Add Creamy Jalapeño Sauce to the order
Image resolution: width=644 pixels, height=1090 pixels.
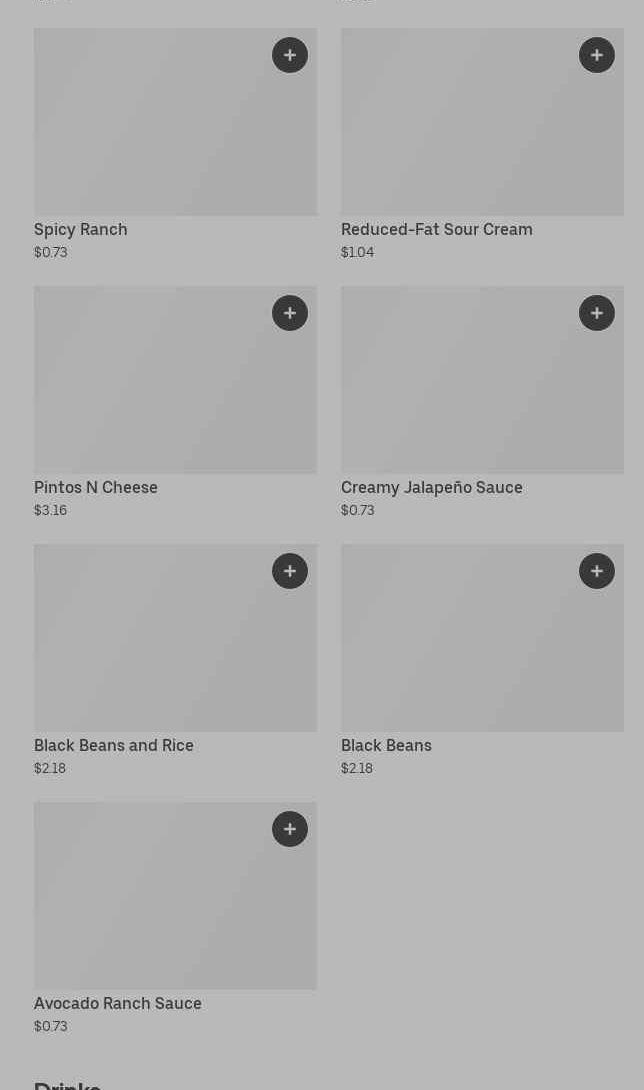[597, 313]
